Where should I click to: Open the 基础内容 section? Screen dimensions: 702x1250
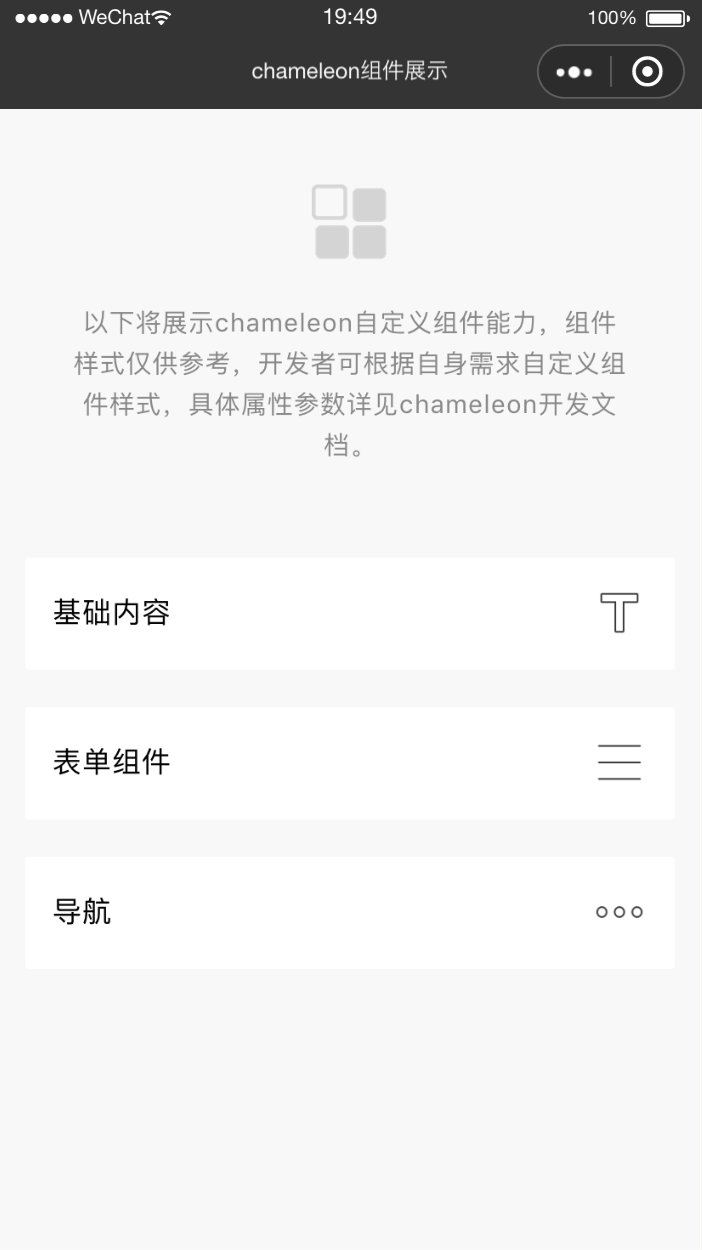(350, 613)
